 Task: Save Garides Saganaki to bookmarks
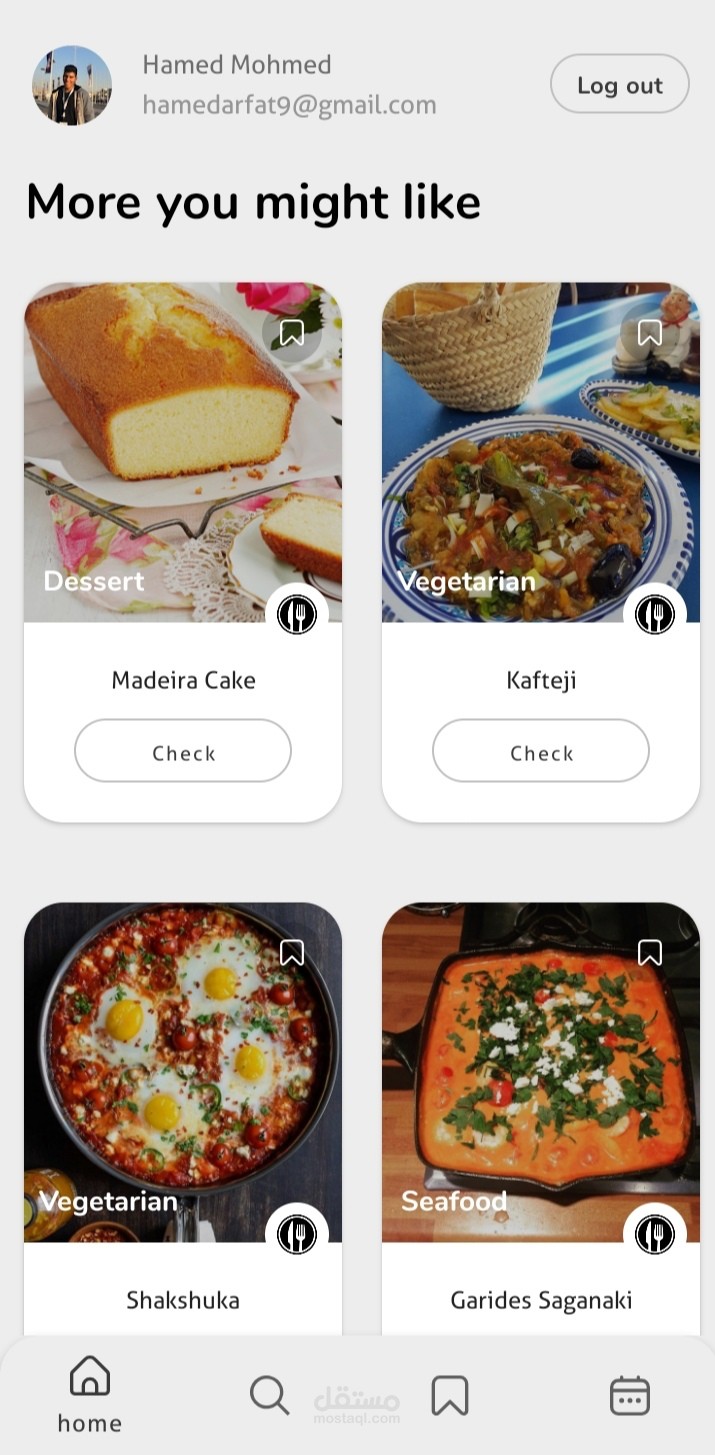point(650,952)
